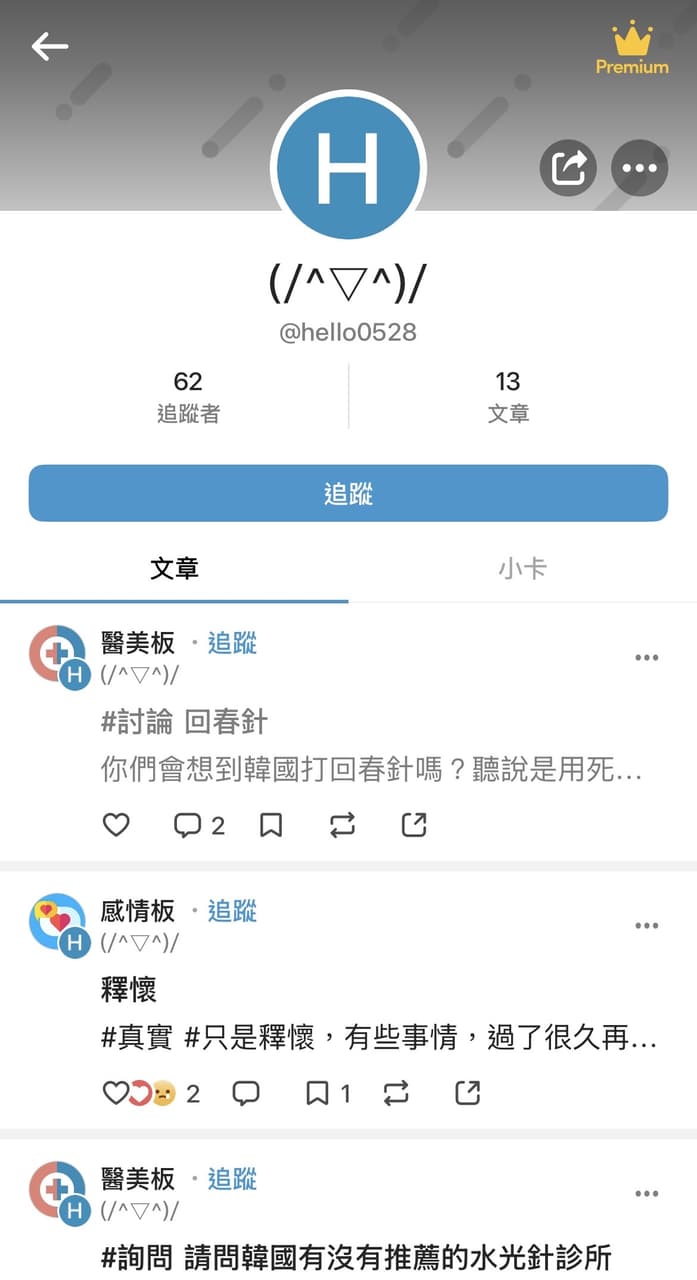Select the 文章 tab
This screenshot has width=697, height=1280.
tap(174, 569)
